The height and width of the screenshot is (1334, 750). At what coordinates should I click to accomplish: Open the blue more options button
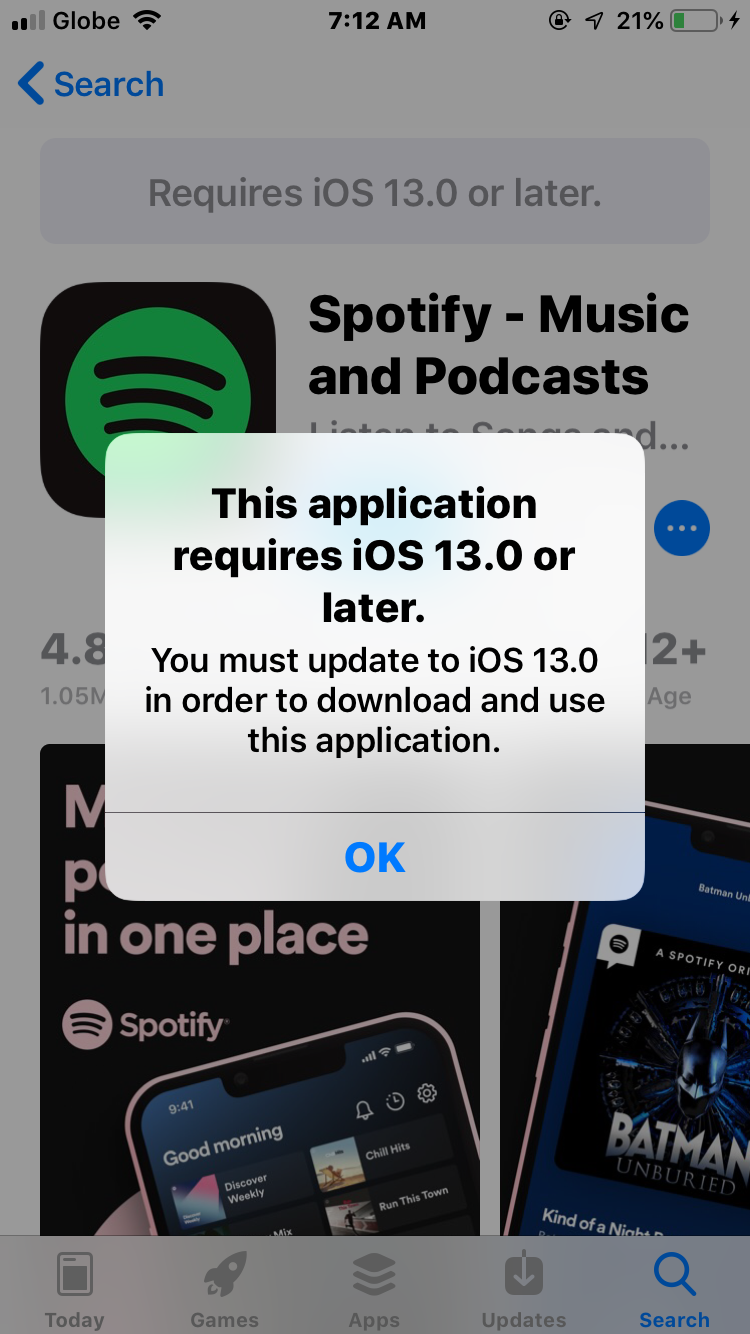(x=682, y=528)
